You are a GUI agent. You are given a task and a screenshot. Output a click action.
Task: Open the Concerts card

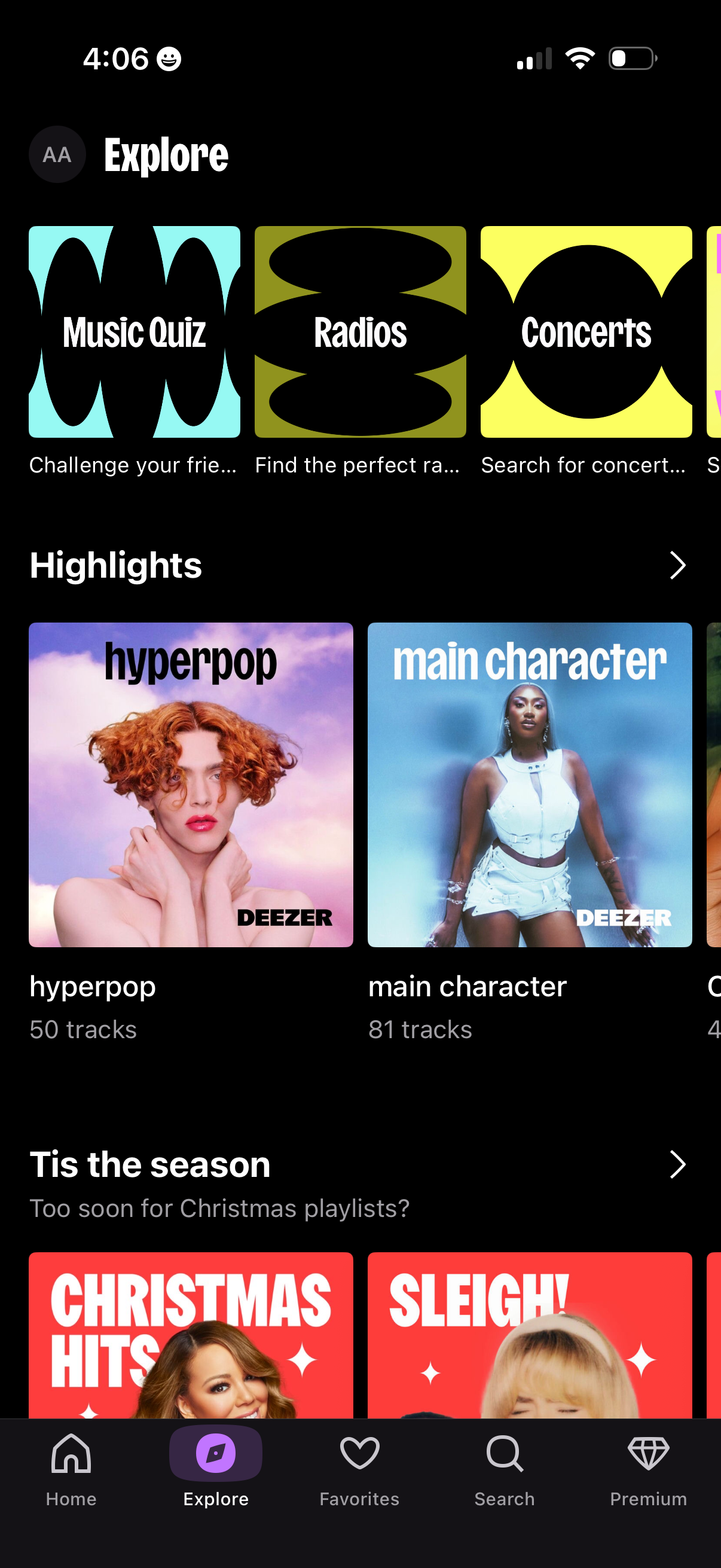[586, 332]
